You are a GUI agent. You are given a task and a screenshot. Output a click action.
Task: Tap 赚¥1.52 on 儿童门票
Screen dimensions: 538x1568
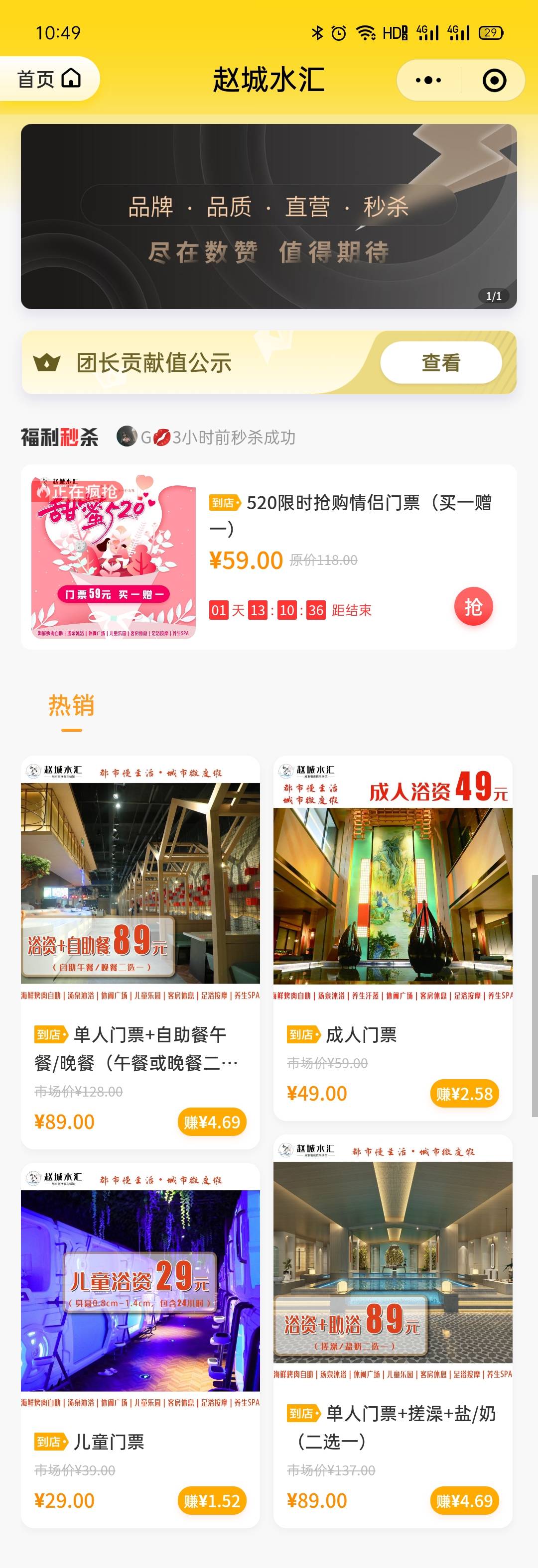[x=212, y=1500]
